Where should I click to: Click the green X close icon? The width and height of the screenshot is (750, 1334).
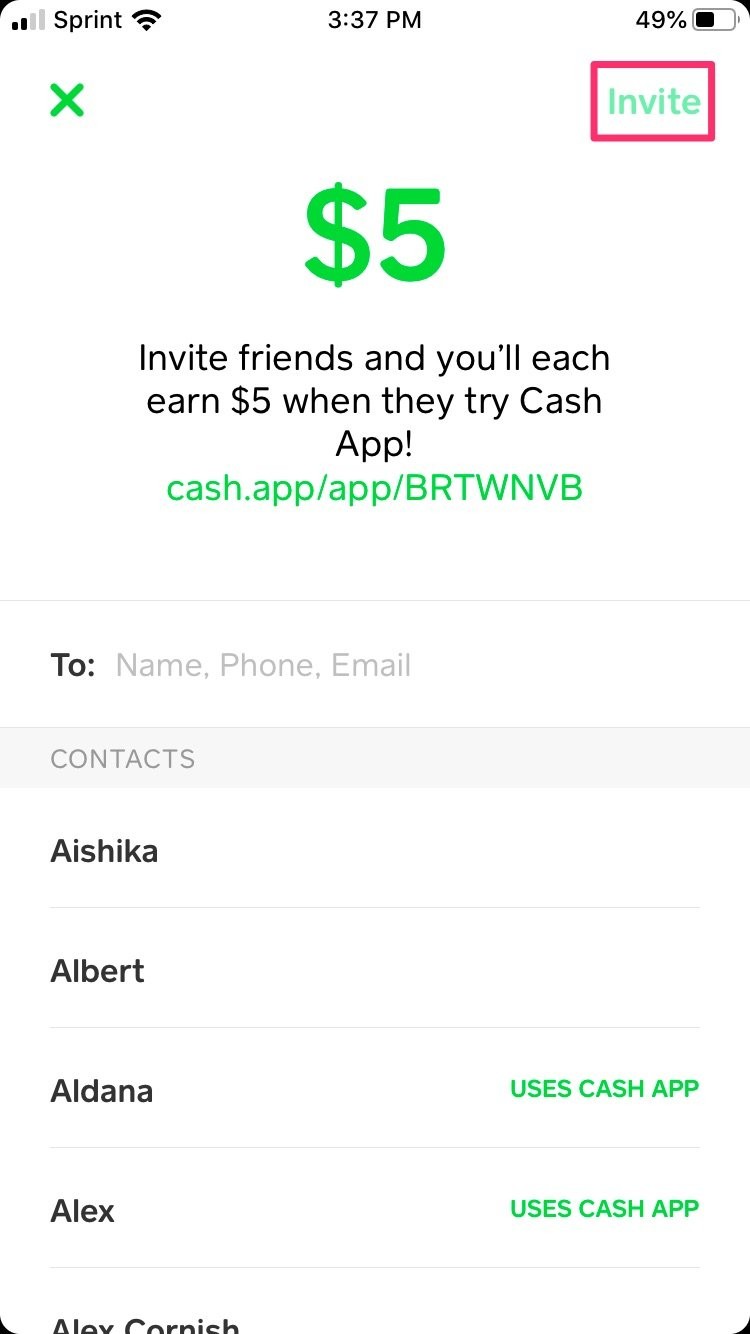(66, 100)
